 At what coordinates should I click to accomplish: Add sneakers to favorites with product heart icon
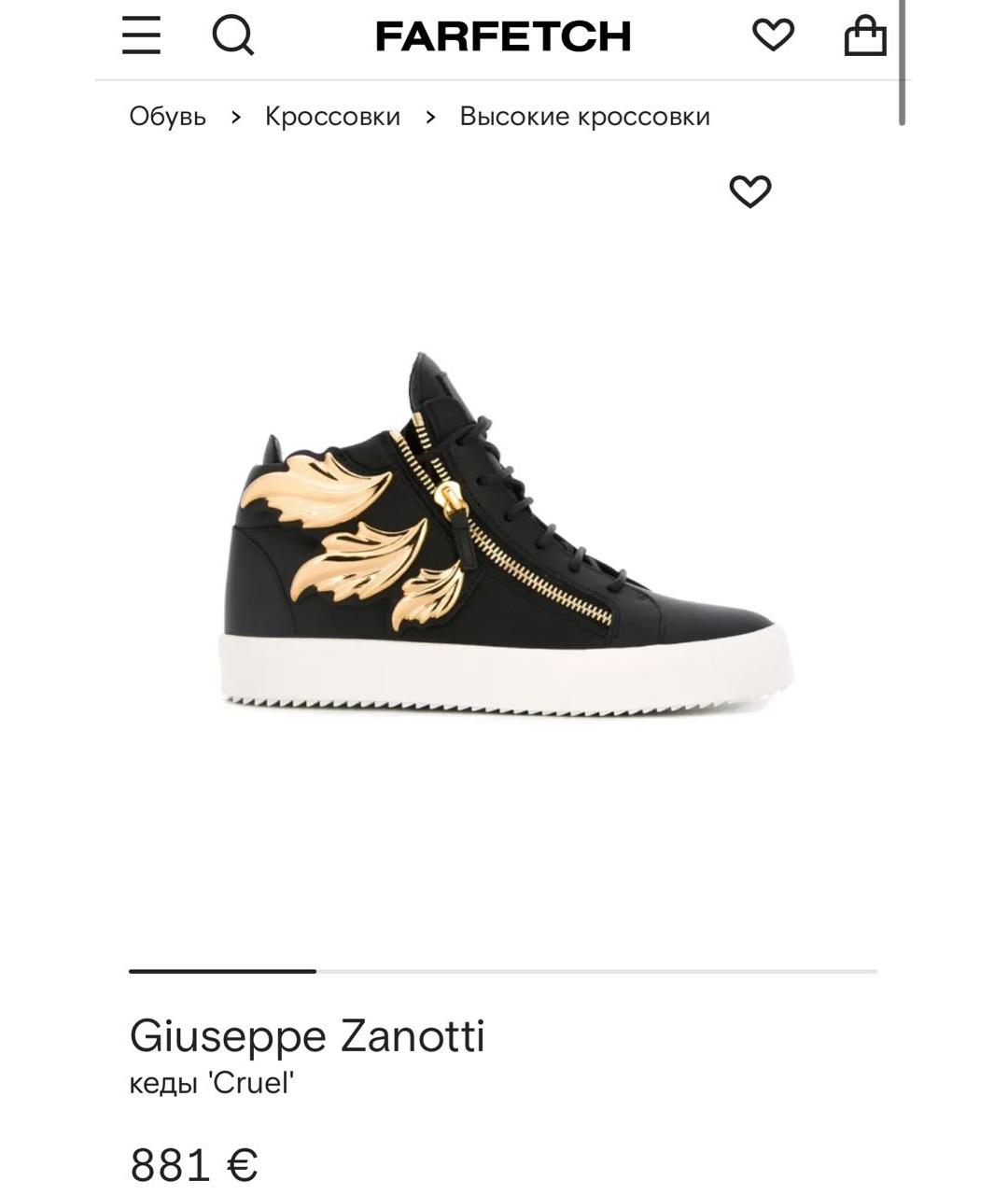pyautogui.click(x=749, y=190)
